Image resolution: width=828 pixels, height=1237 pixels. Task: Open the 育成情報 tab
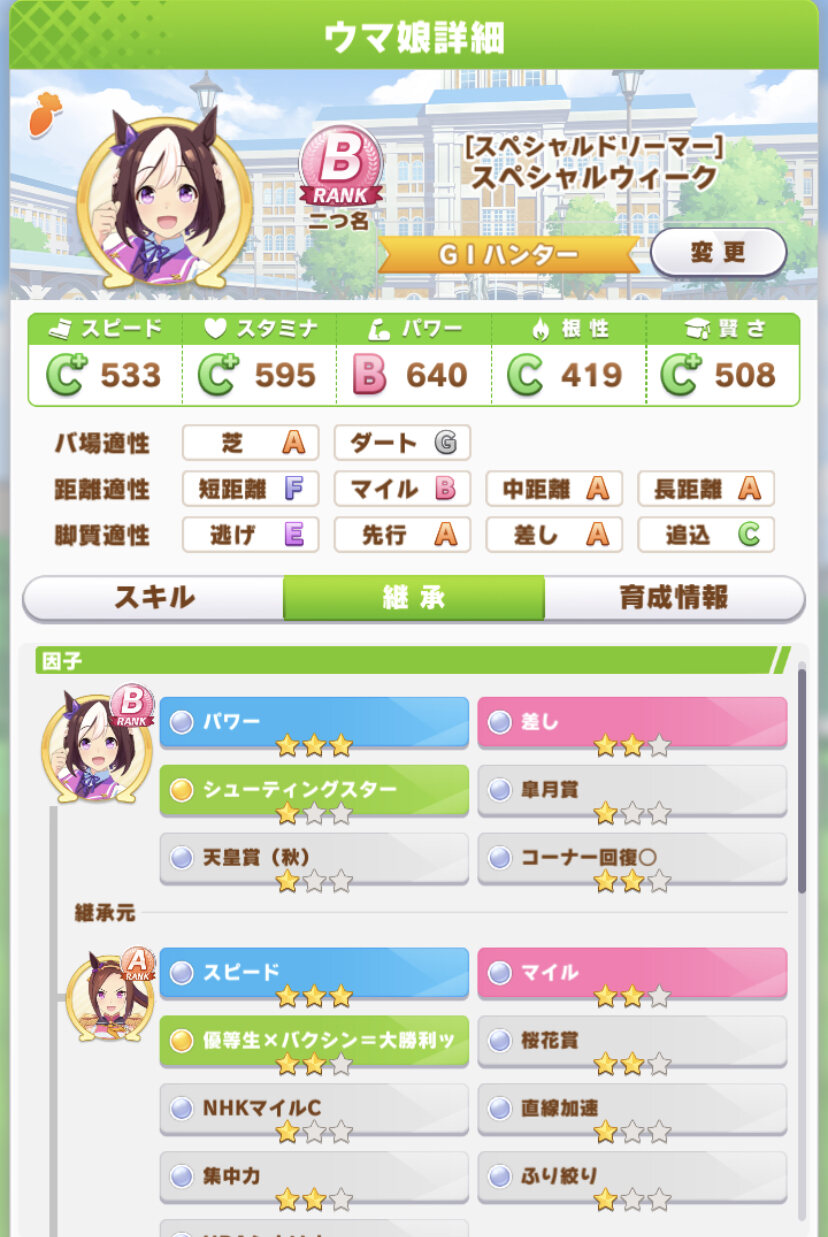[x=673, y=598]
